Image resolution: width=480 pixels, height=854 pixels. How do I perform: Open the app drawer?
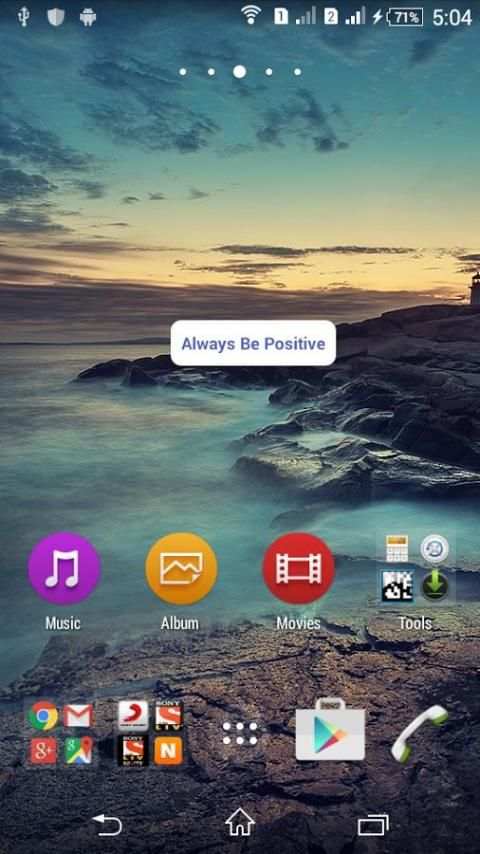point(240,733)
